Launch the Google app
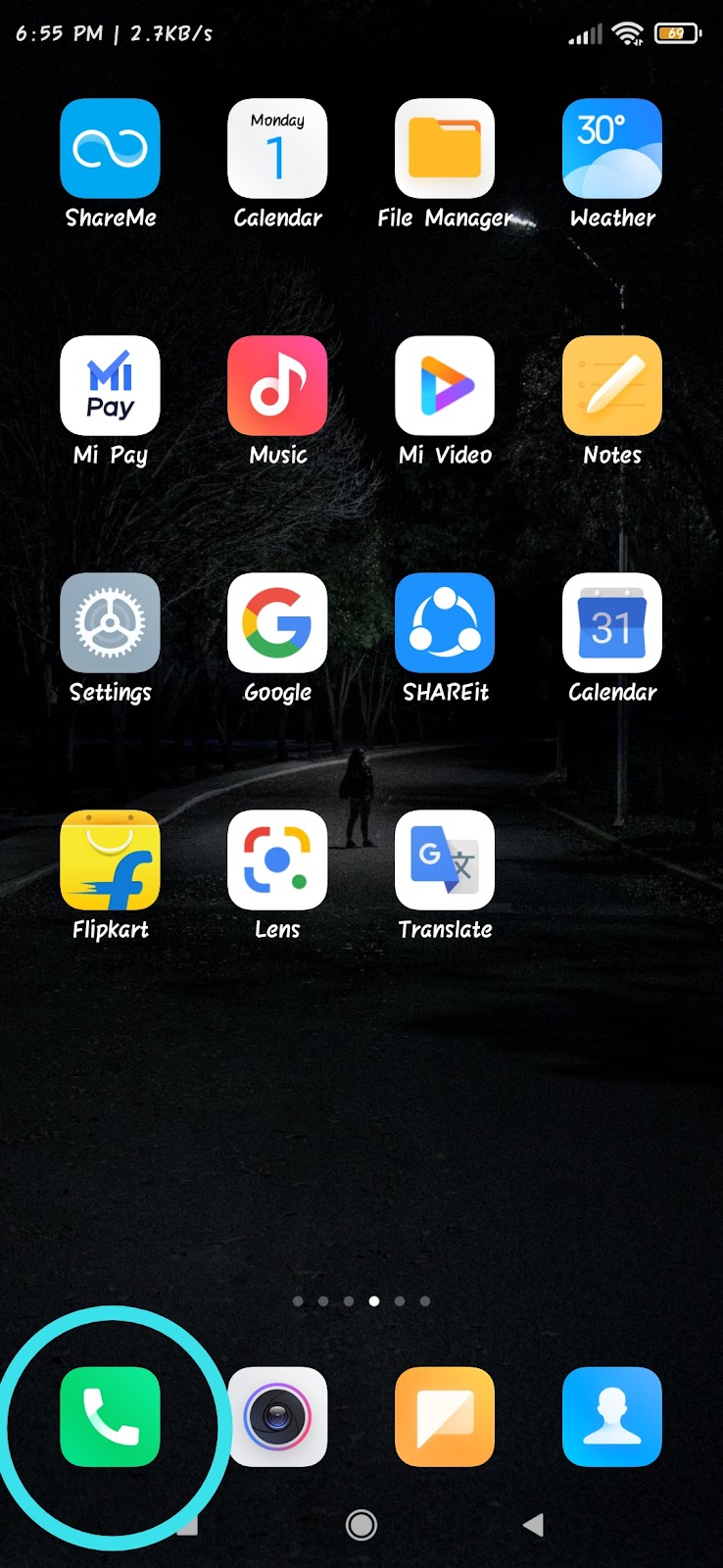Screen dimensions: 723x1568 277,623
